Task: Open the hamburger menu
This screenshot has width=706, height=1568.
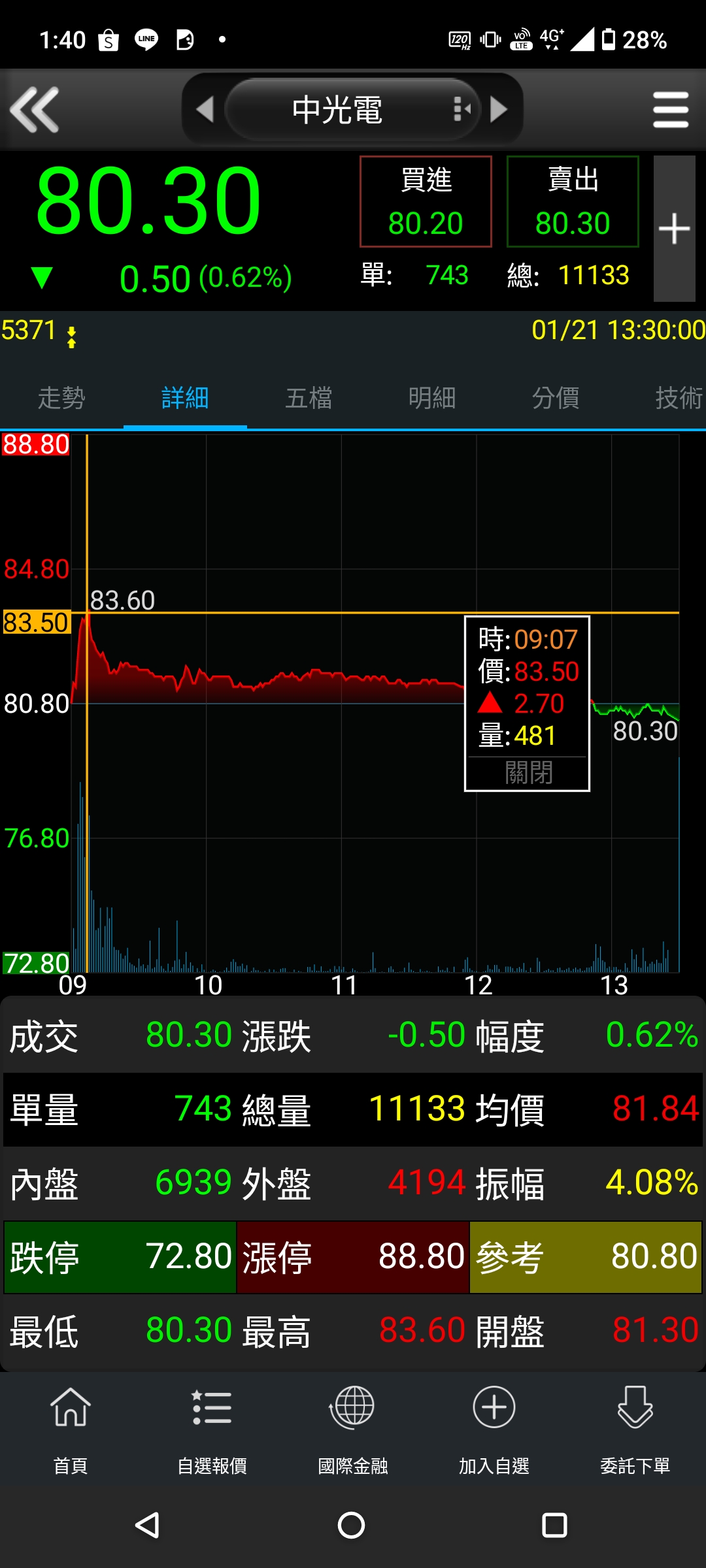Action: click(x=671, y=110)
